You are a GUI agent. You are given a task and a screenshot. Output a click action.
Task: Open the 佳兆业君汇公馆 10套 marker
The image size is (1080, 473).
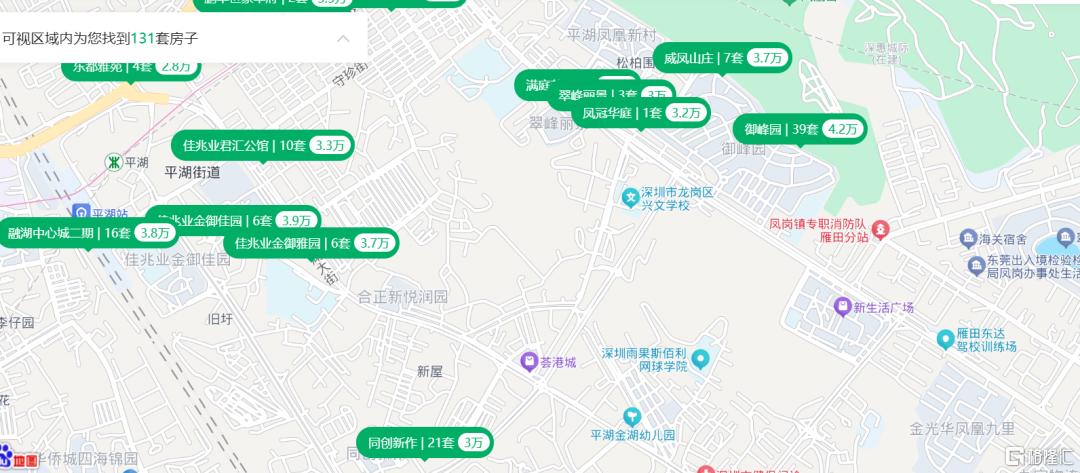click(x=262, y=145)
